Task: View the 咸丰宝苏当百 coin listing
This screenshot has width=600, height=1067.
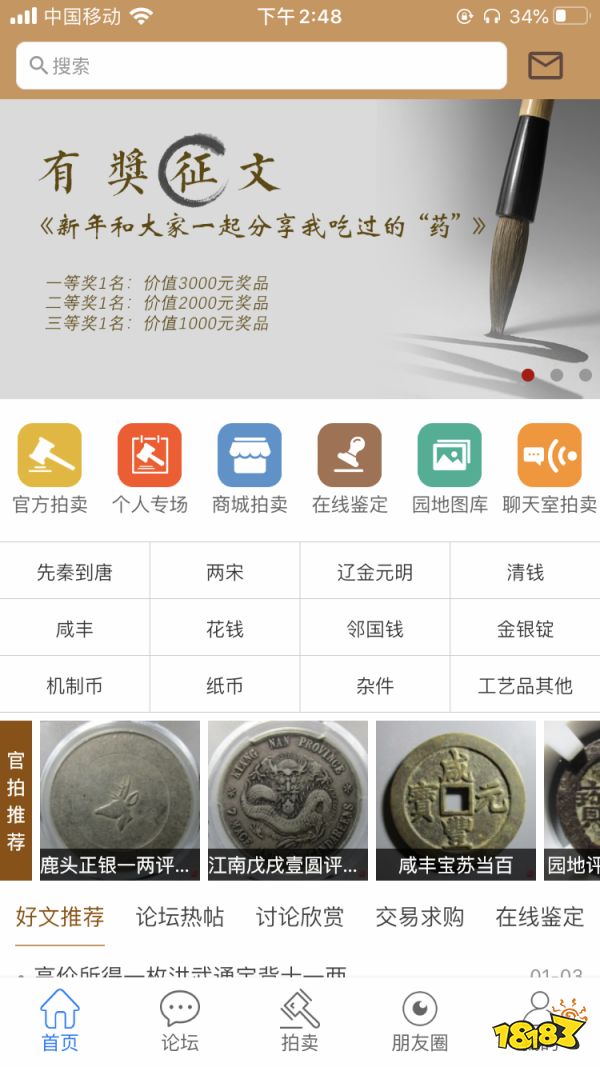Action: (456, 800)
